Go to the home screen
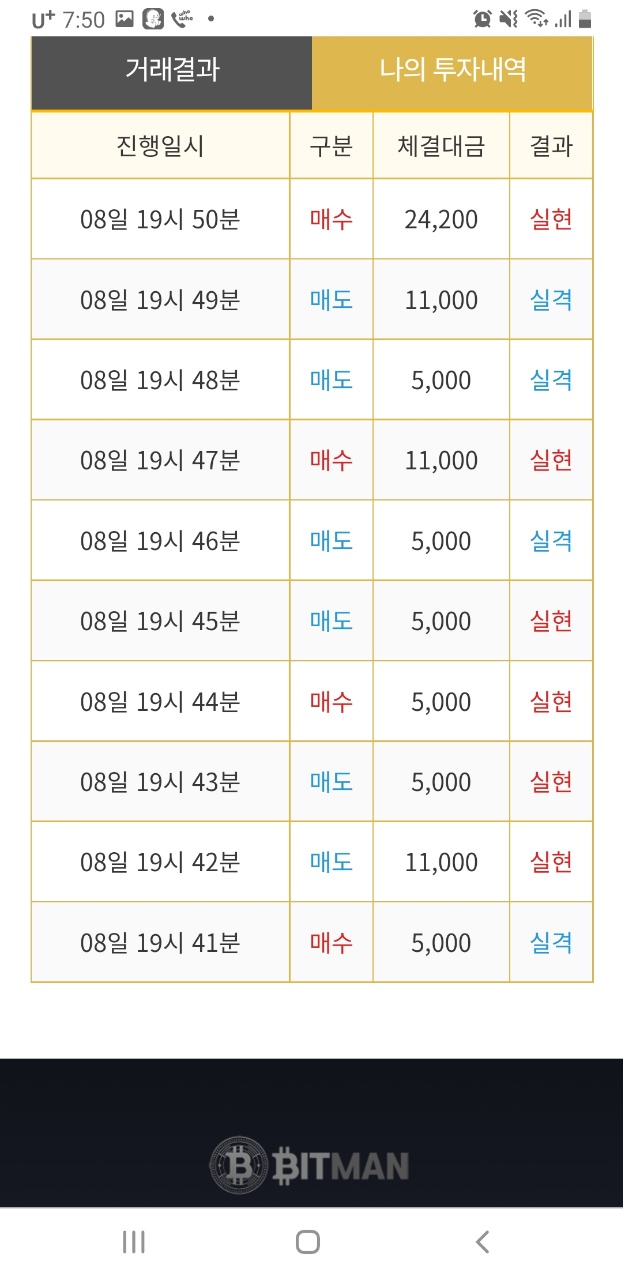623x1280 pixels. pos(308,1242)
